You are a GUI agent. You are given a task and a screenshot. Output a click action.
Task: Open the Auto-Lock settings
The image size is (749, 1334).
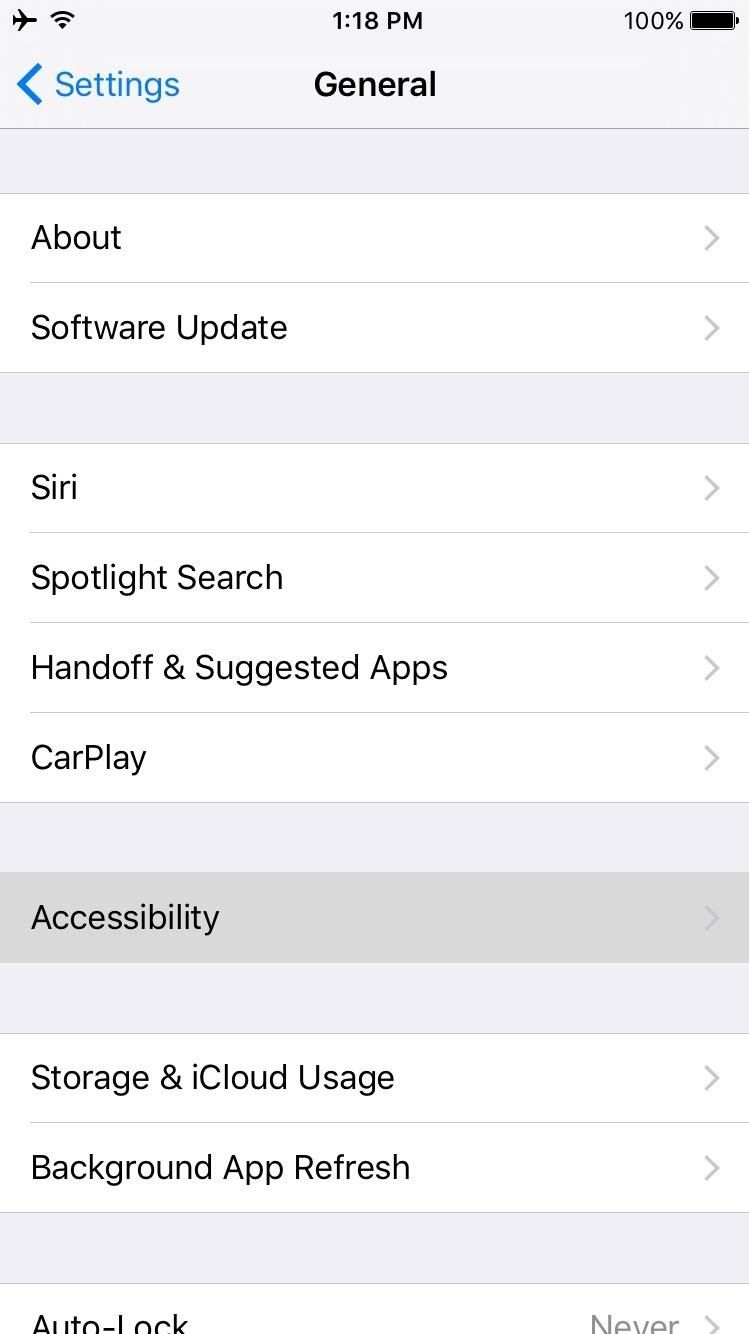[x=374, y=1320]
